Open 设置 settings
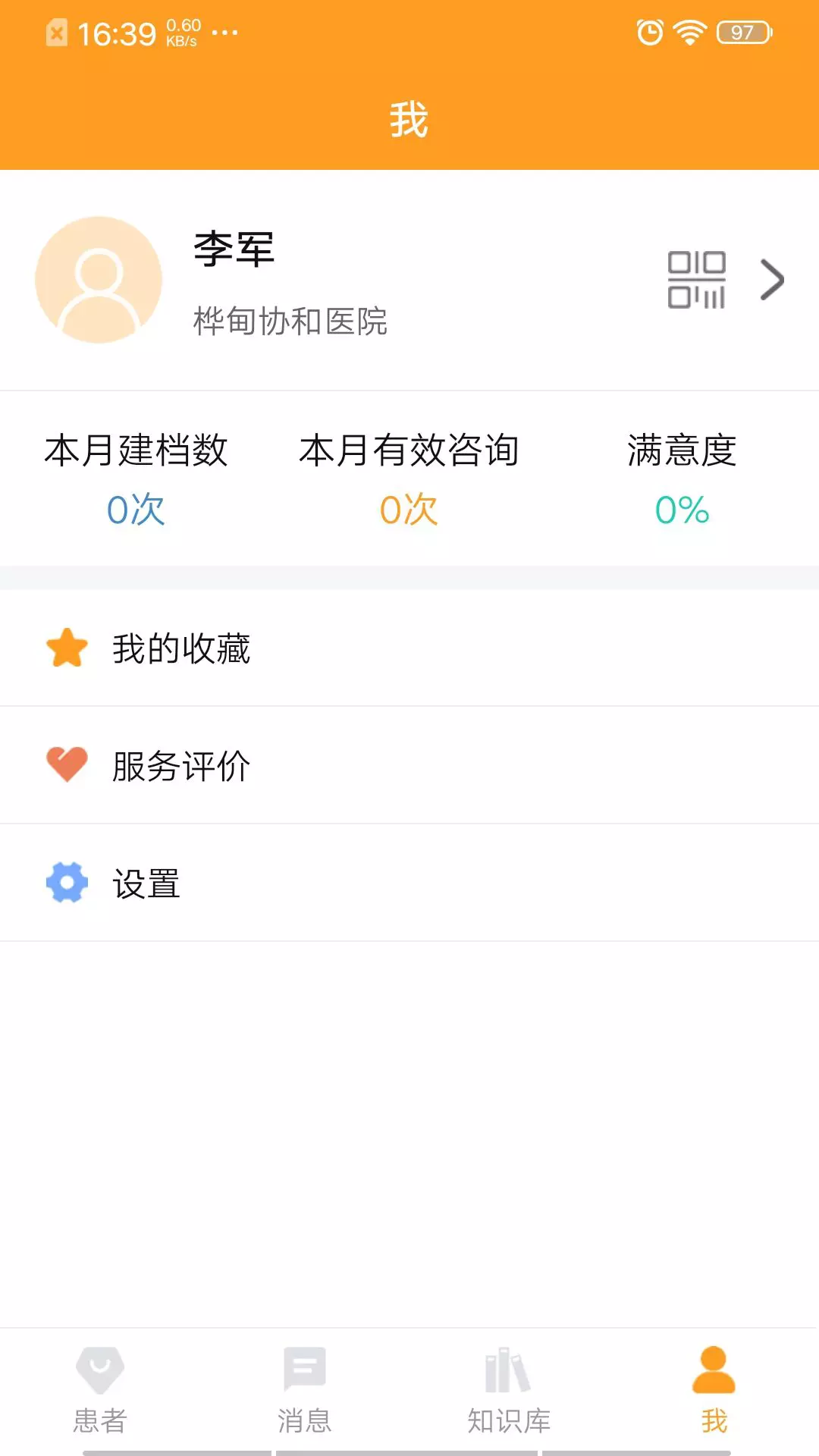 click(147, 883)
